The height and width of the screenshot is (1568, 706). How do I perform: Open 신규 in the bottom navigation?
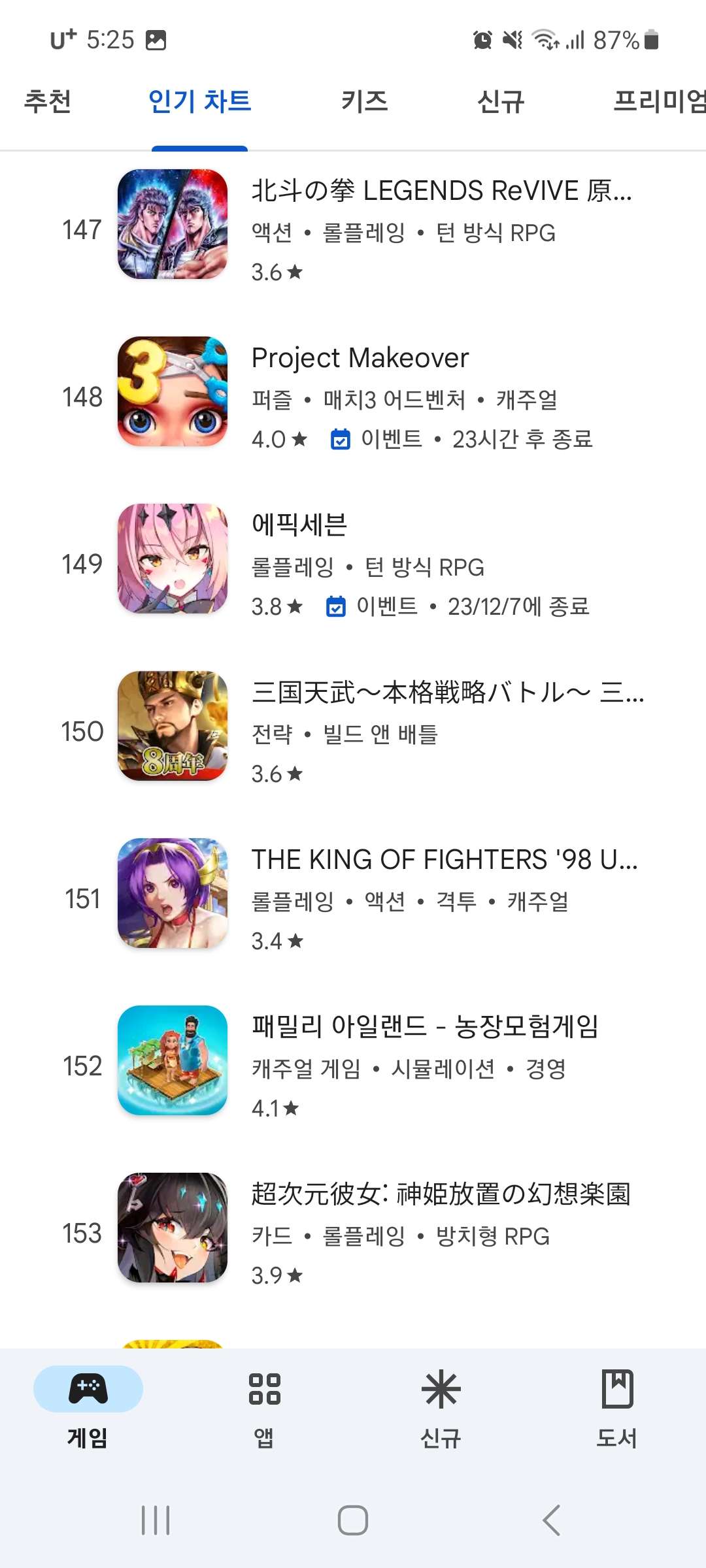[x=441, y=1408]
